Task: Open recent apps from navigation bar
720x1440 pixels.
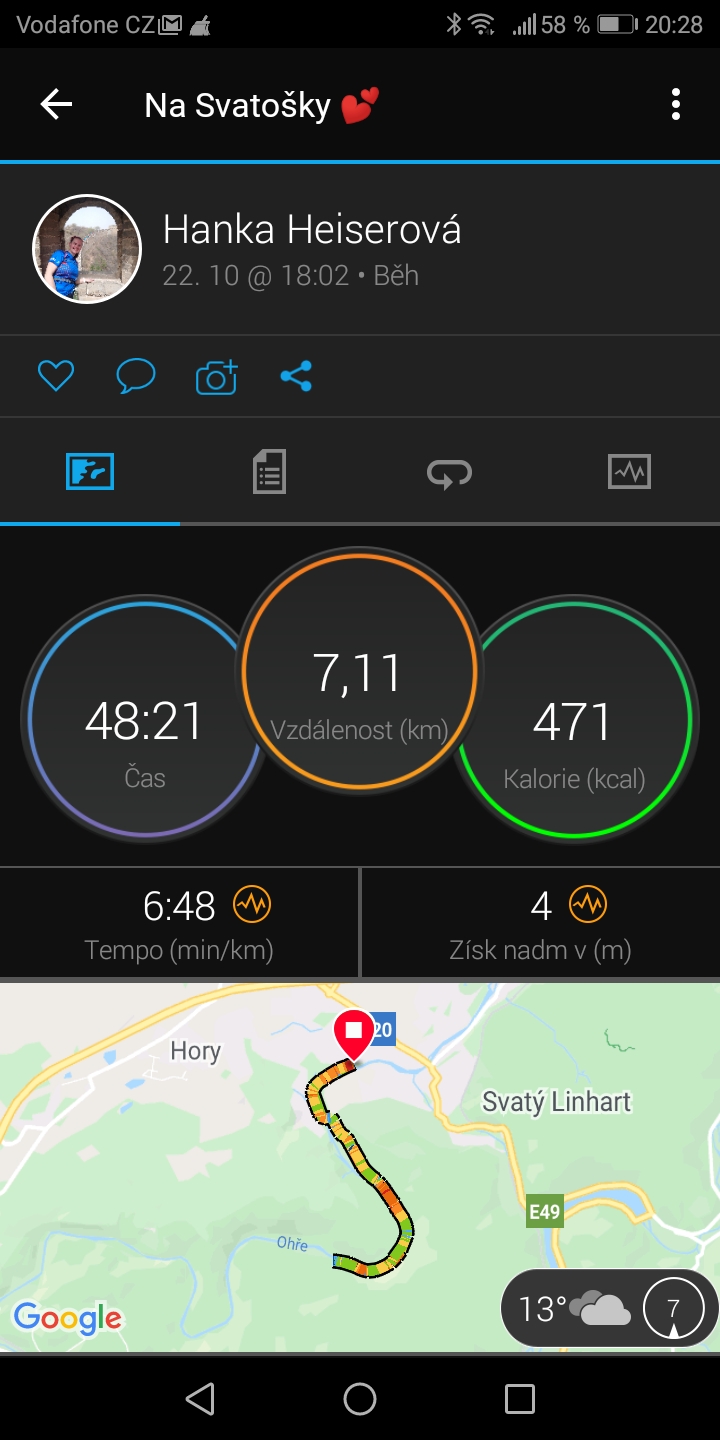Action: coord(520,1399)
